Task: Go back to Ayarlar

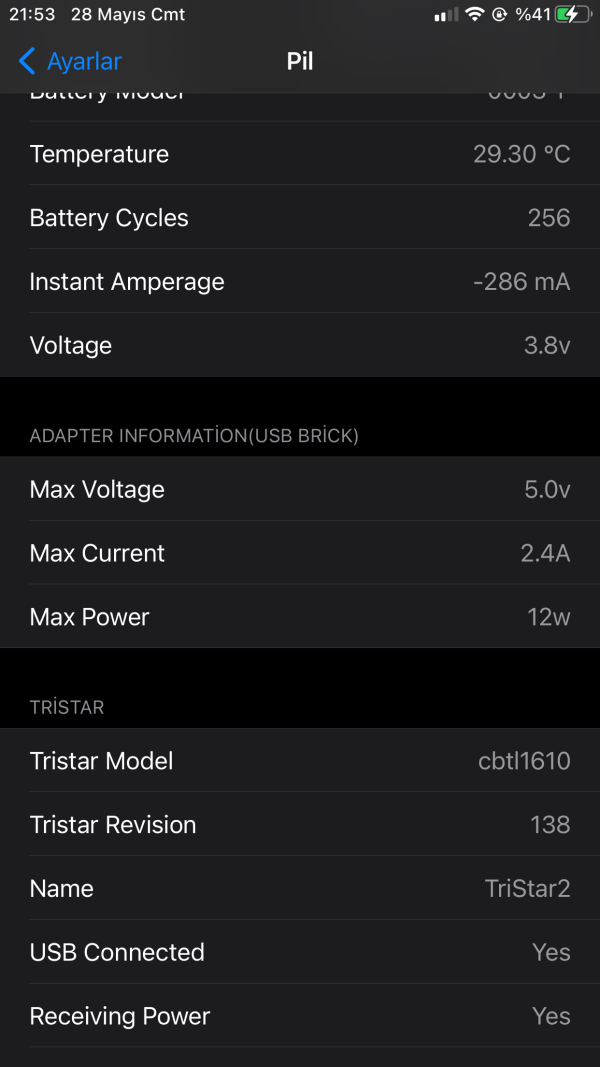Action: point(70,61)
